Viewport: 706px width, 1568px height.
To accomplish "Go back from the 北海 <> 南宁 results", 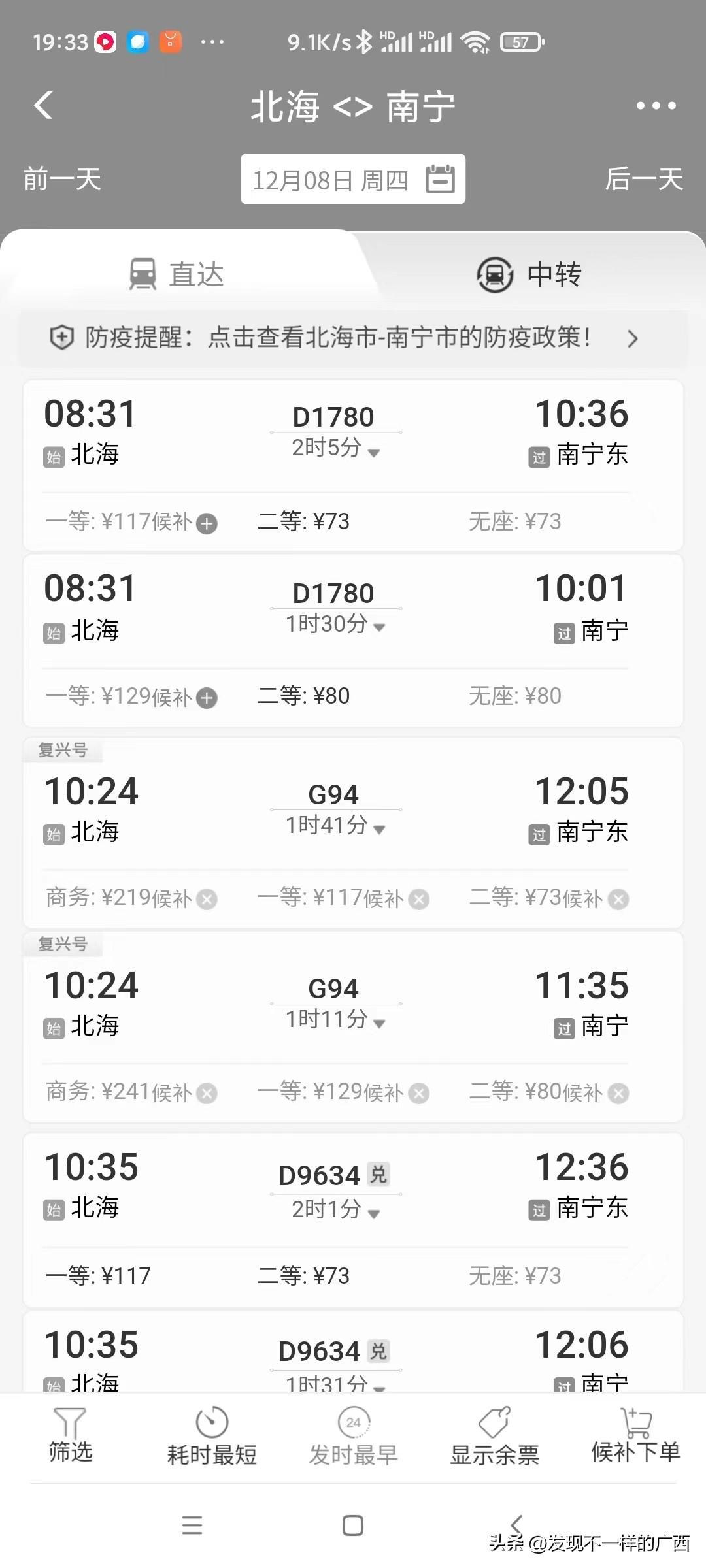I will click(x=44, y=106).
